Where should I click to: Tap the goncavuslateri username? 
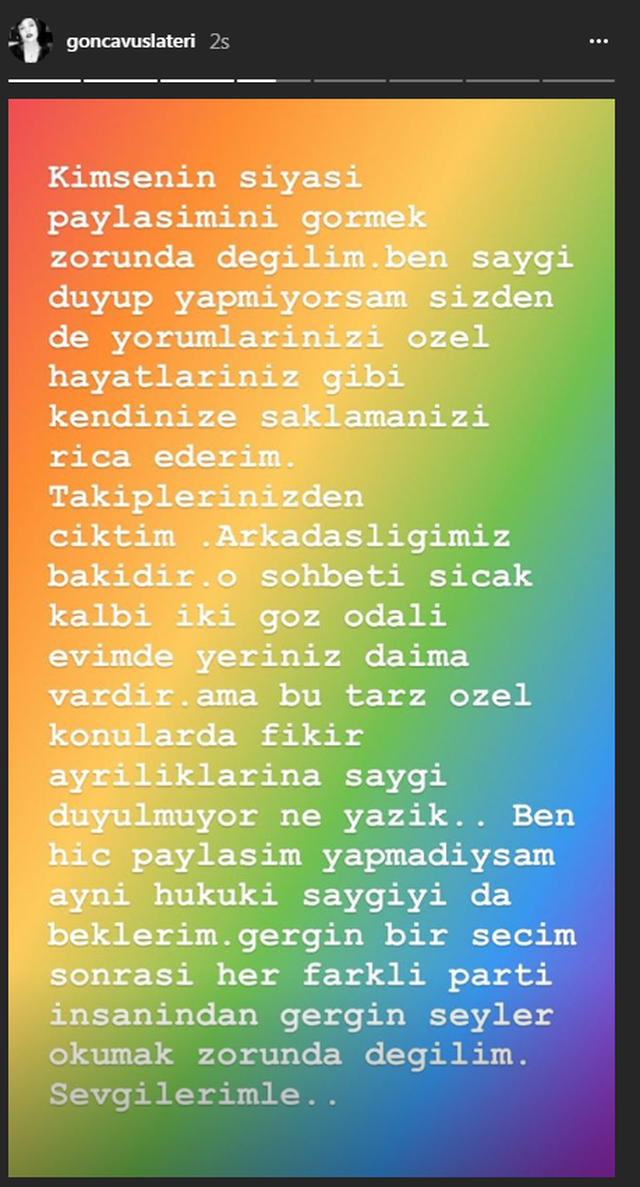pos(131,41)
